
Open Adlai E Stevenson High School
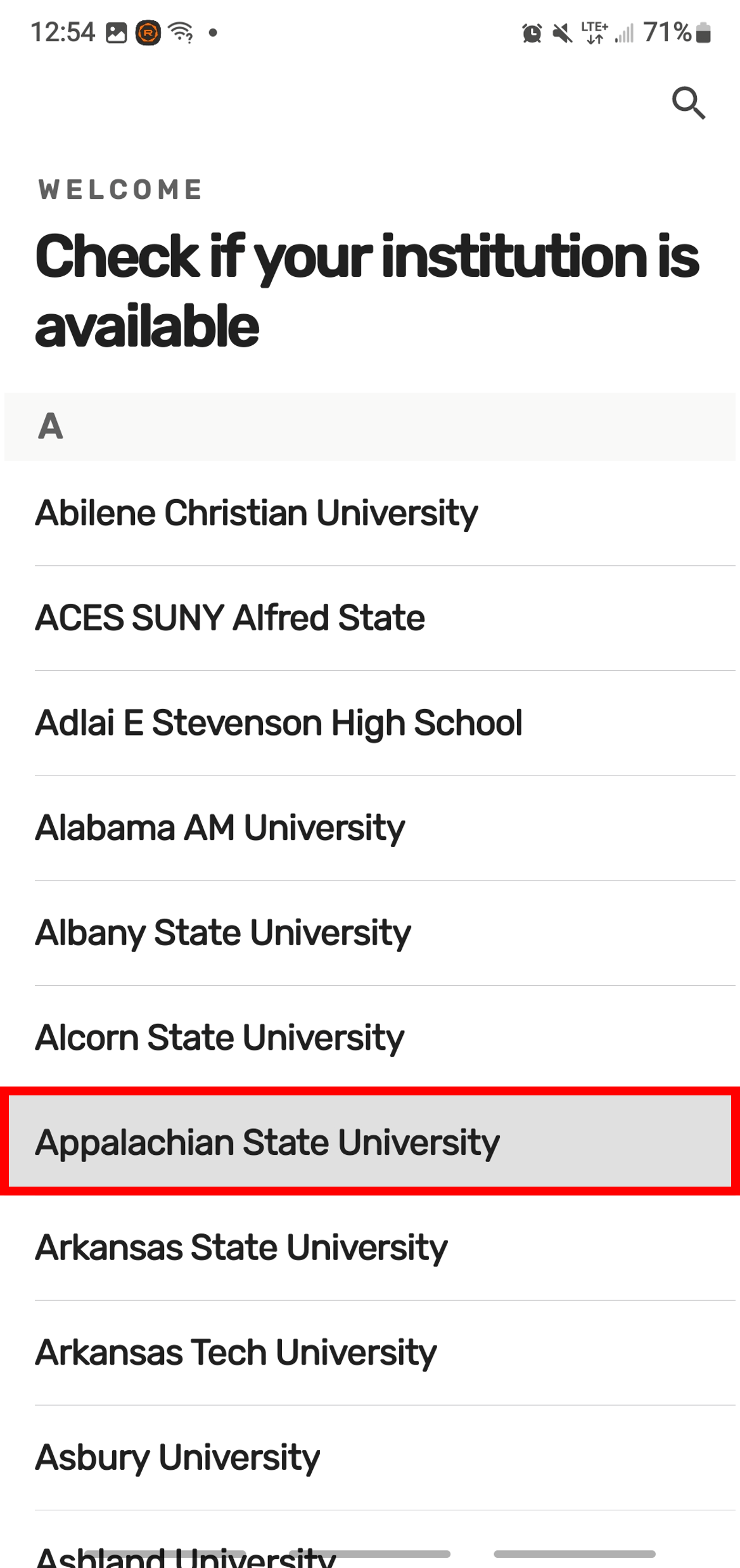click(x=279, y=723)
